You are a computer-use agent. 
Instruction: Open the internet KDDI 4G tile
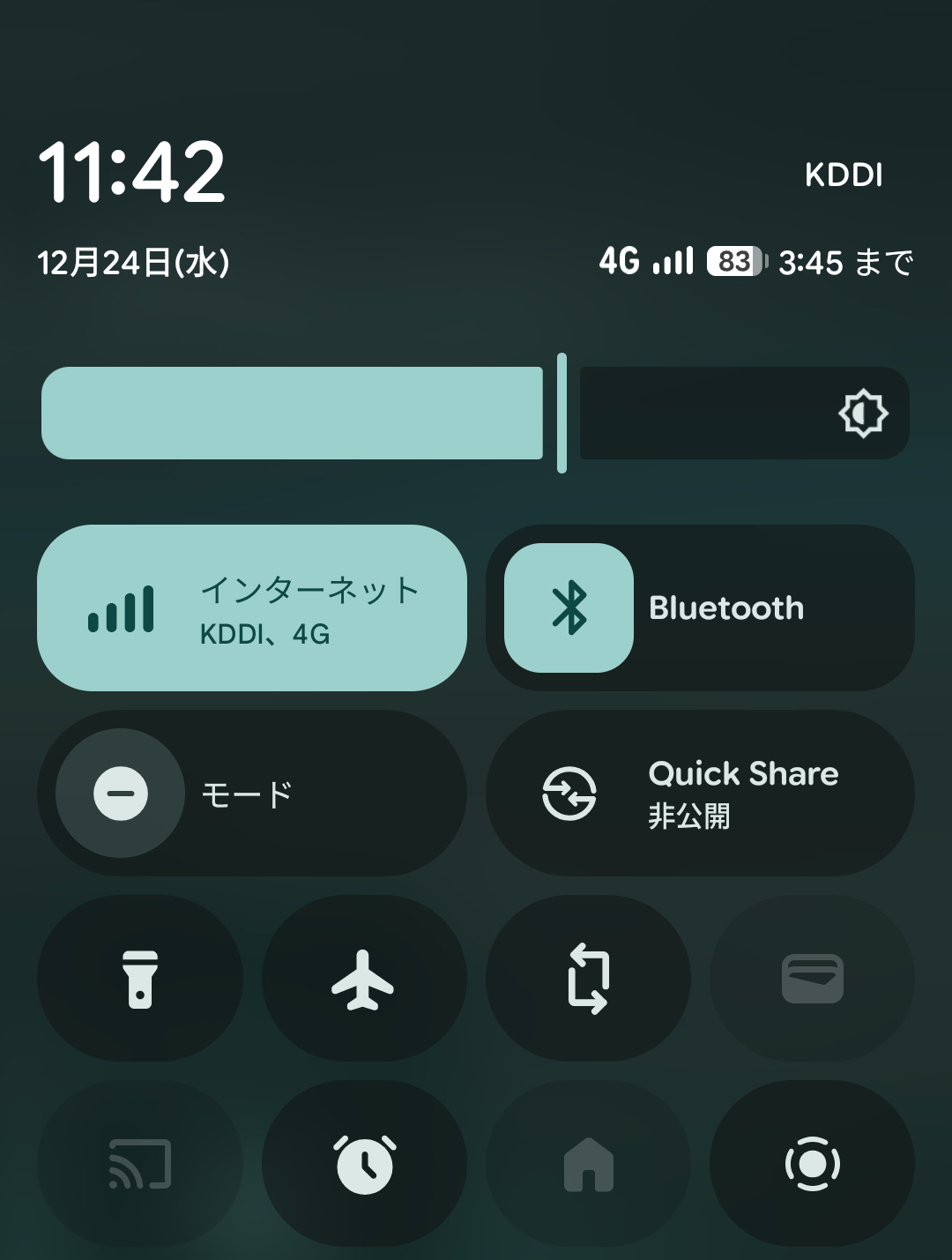pos(251,608)
